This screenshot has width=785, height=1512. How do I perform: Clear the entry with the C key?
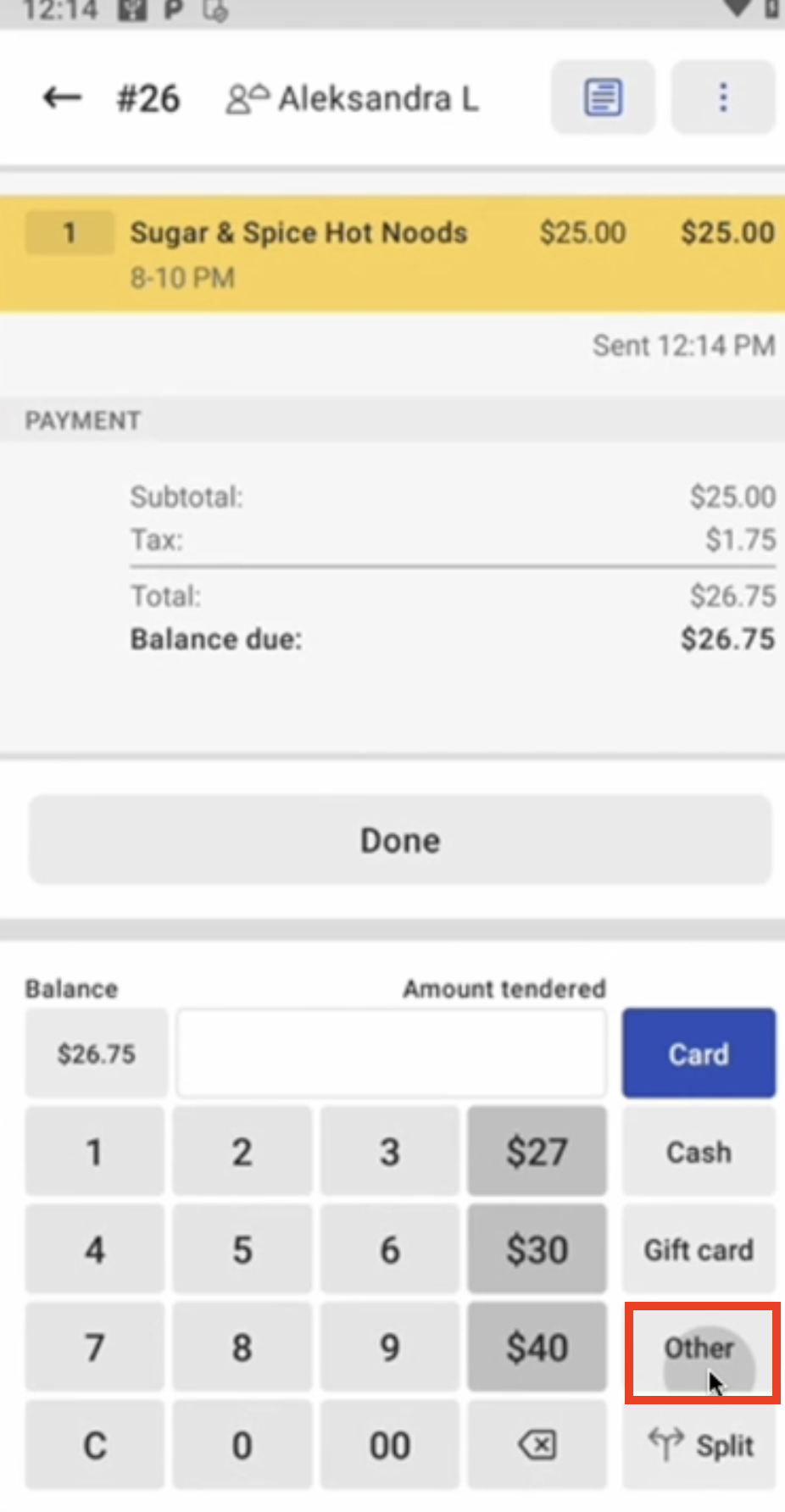93,1444
